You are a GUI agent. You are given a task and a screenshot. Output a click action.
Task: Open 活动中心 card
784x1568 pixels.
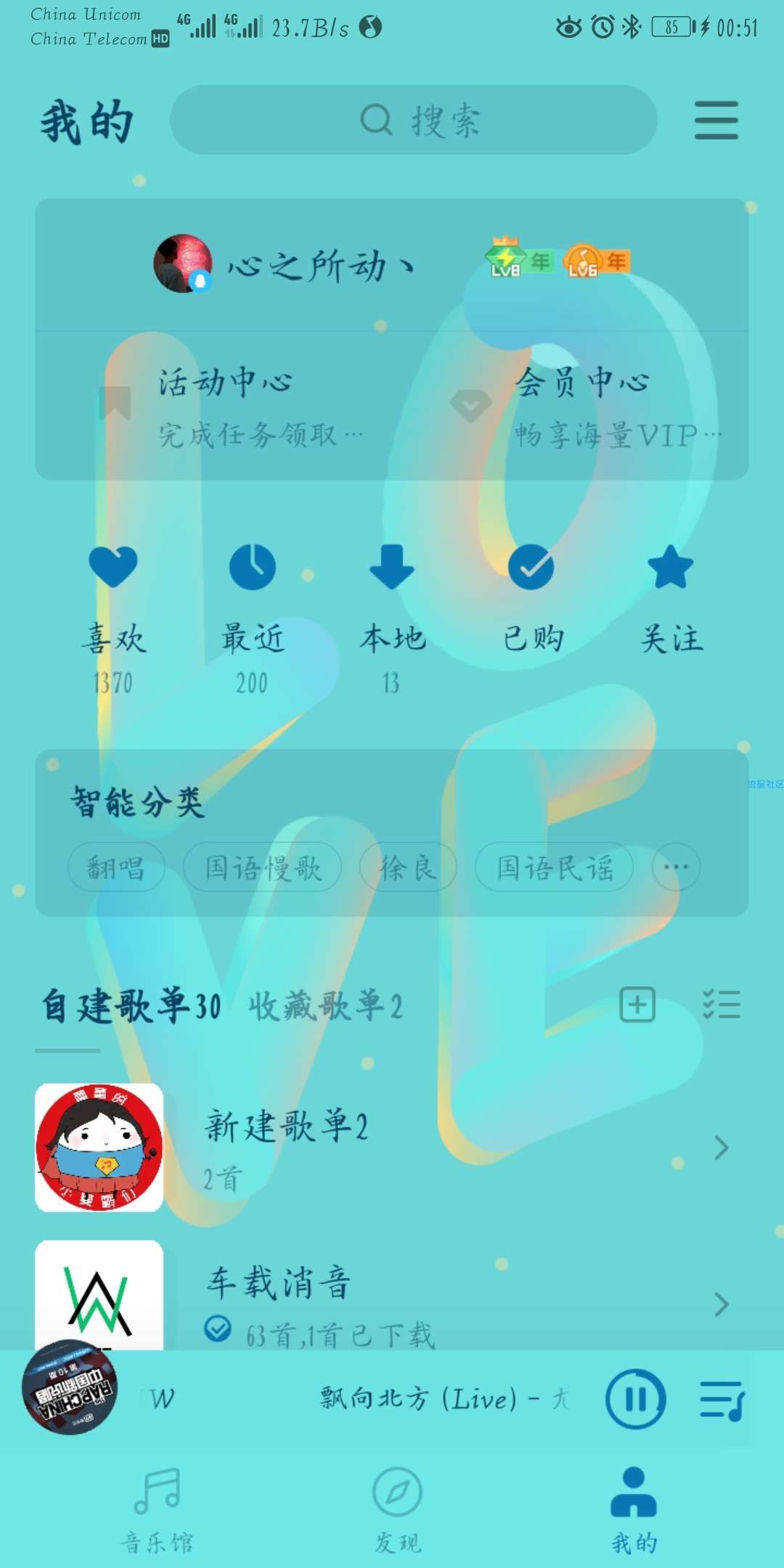point(225,407)
